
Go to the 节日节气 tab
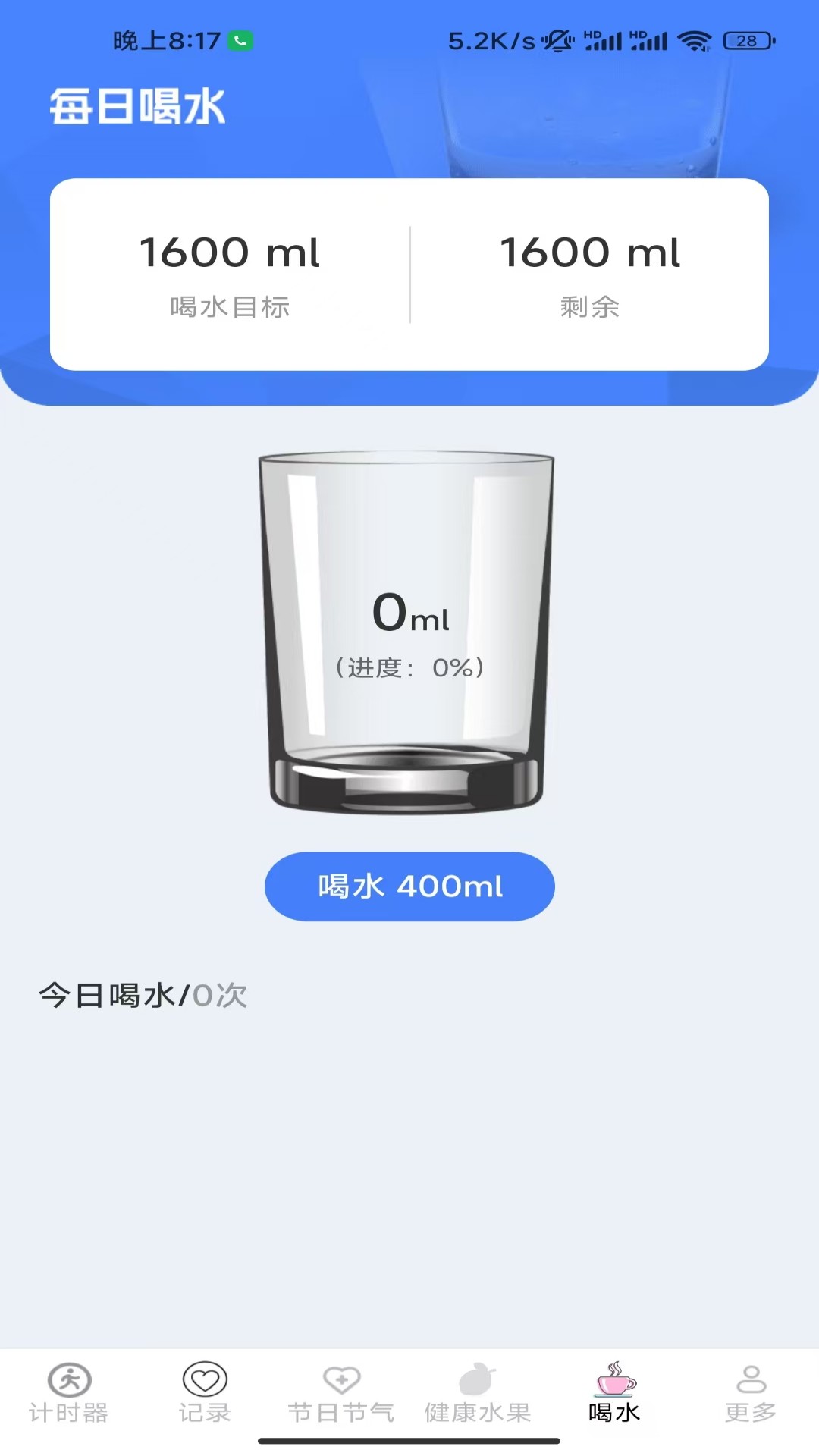pyautogui.click(x=341, y=1394)
